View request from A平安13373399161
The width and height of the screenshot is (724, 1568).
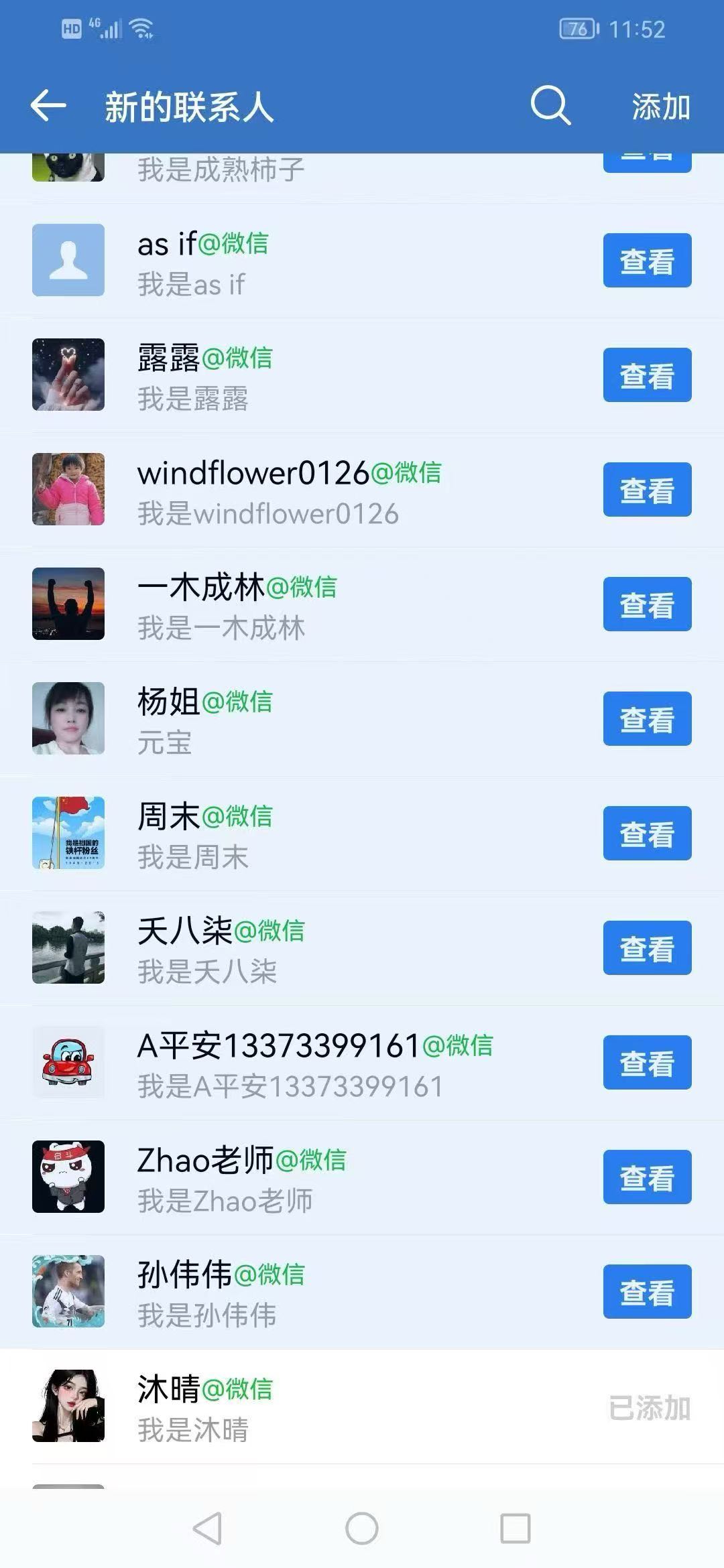click(647, 1063)
